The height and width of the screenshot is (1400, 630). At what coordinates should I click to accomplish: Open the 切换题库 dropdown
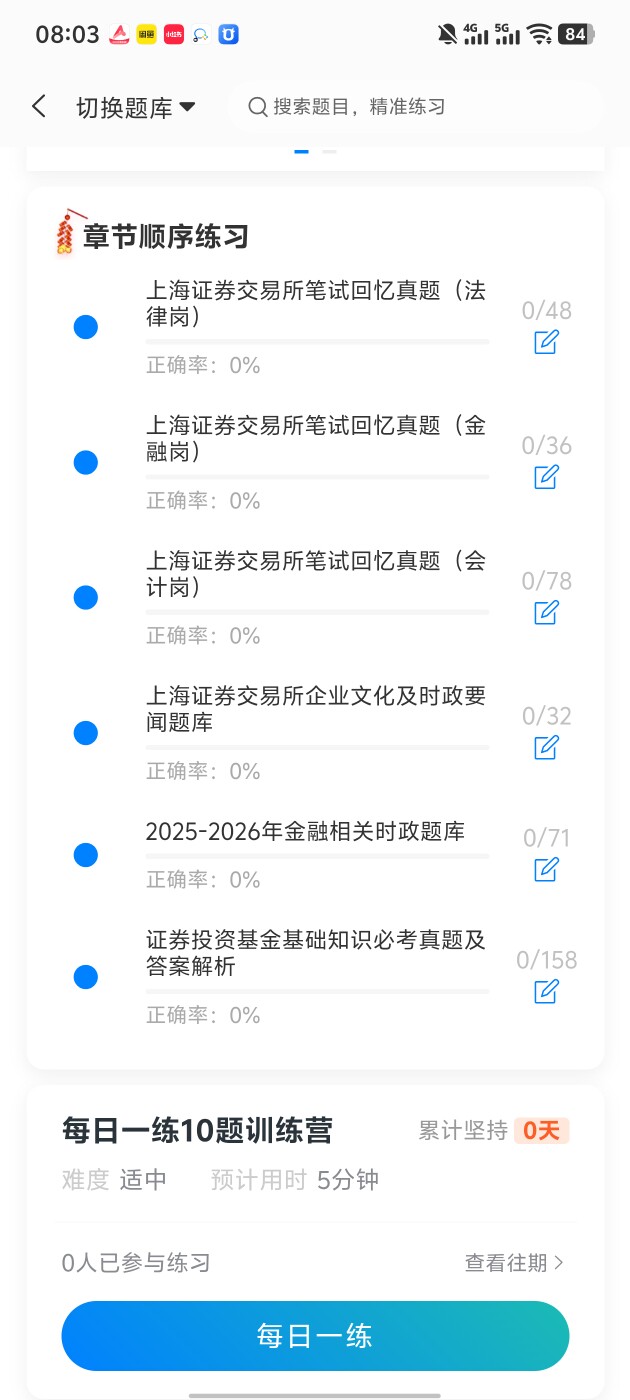coord(136,108)
